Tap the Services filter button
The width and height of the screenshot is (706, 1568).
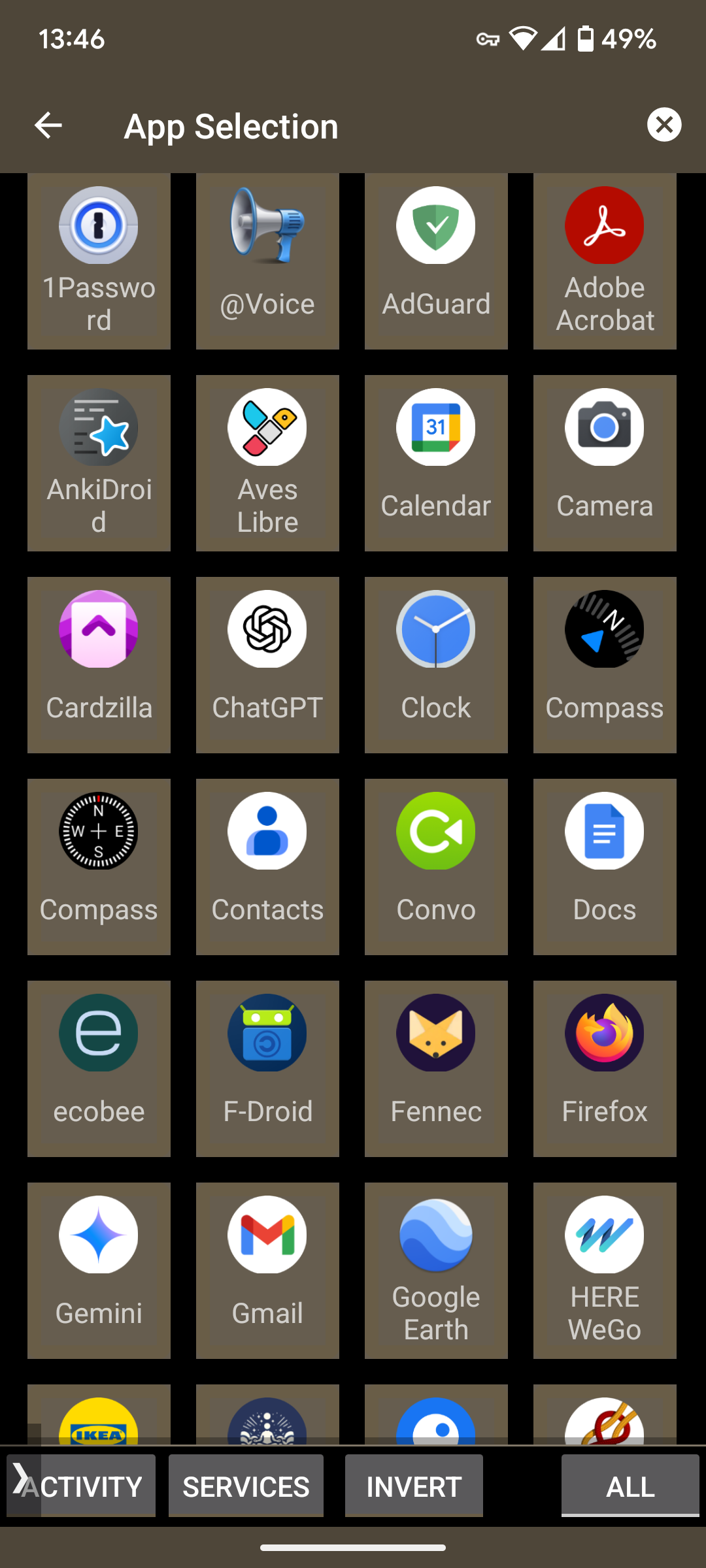pos(246,1487)
